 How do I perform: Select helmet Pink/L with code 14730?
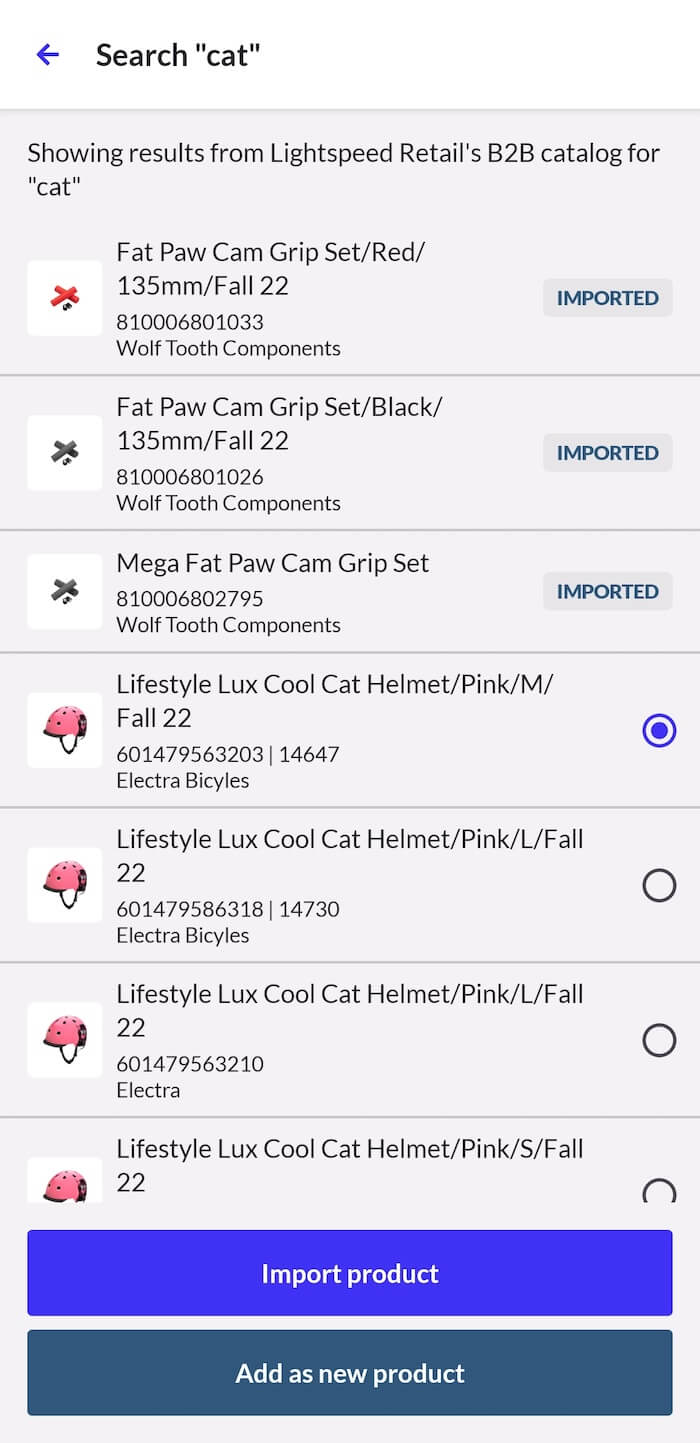659,885
